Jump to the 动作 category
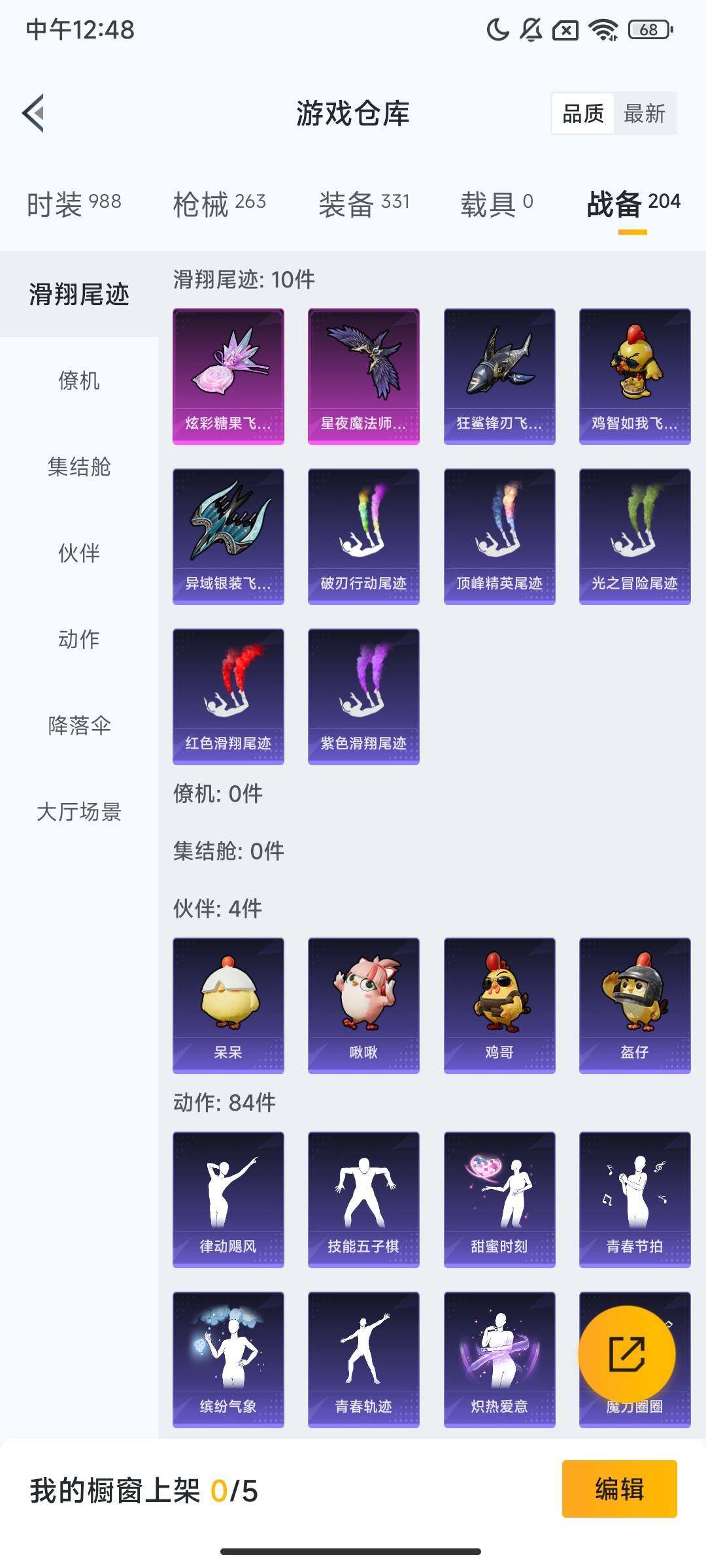706x1568 pixels. click(79, 639)
